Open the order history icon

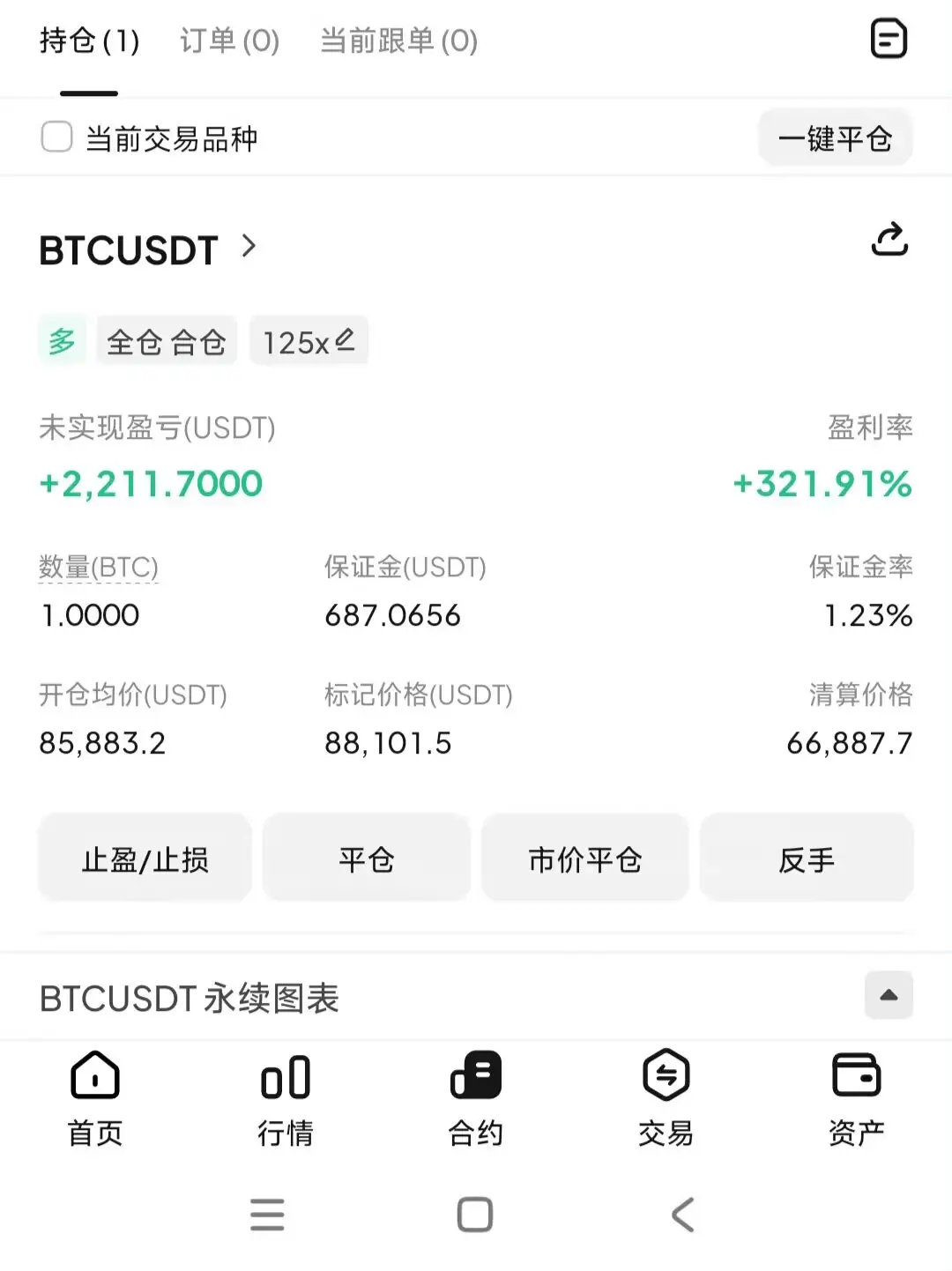(x=889, y=40)
